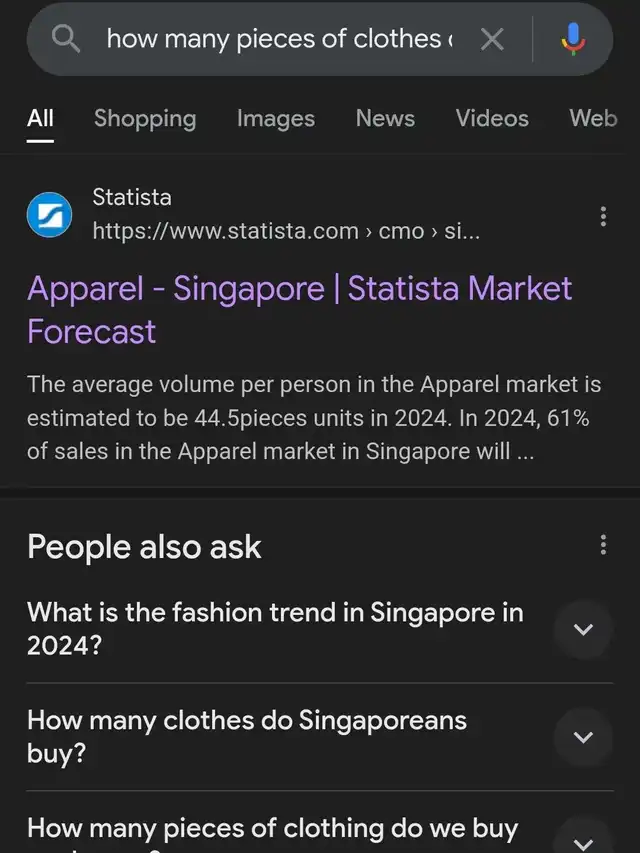Open People also ask options menu
640x853 pixels.
pyautogui.click(x=603, y=545)
